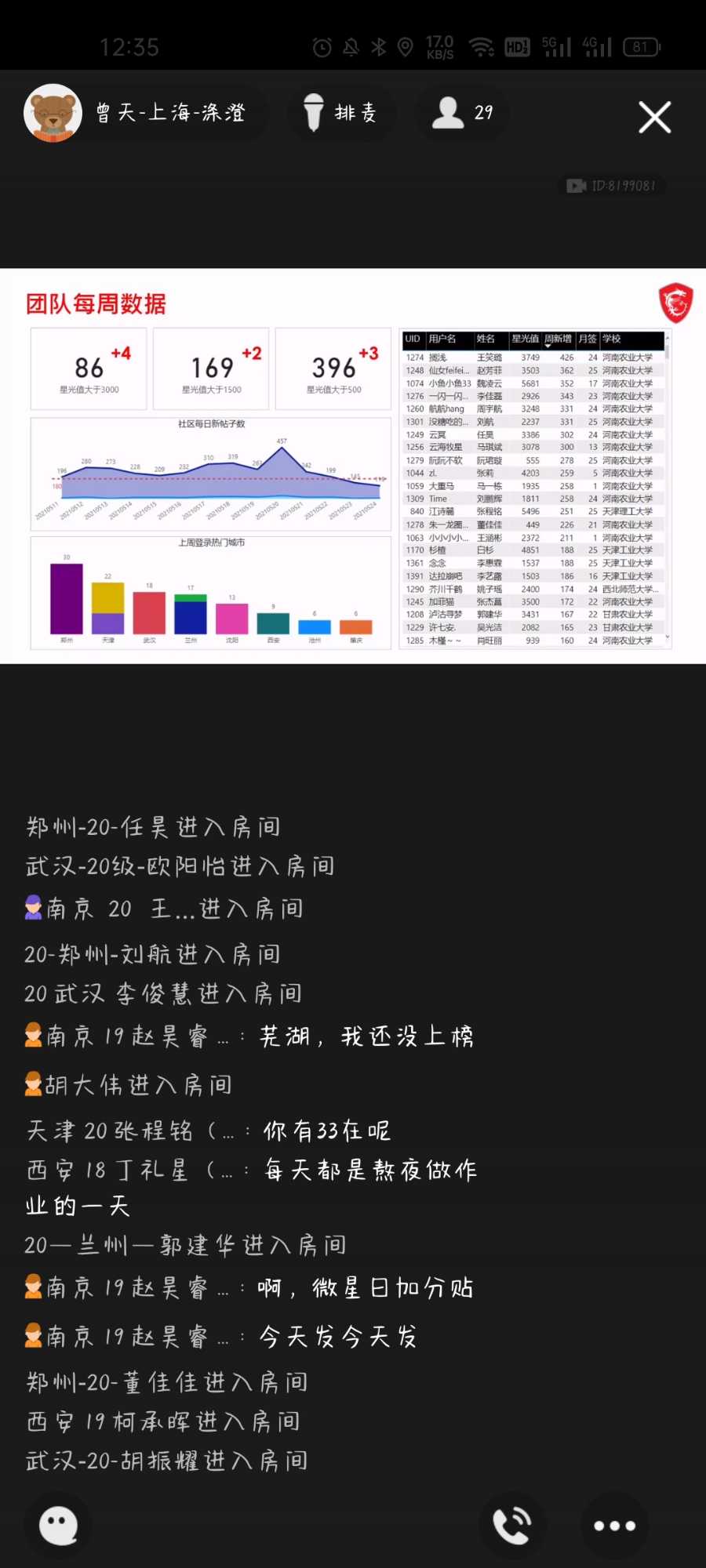Open host 曾天-上海-涤澄's profile
The width and height of the screenshot is (706, 1568).
point(53,114)
